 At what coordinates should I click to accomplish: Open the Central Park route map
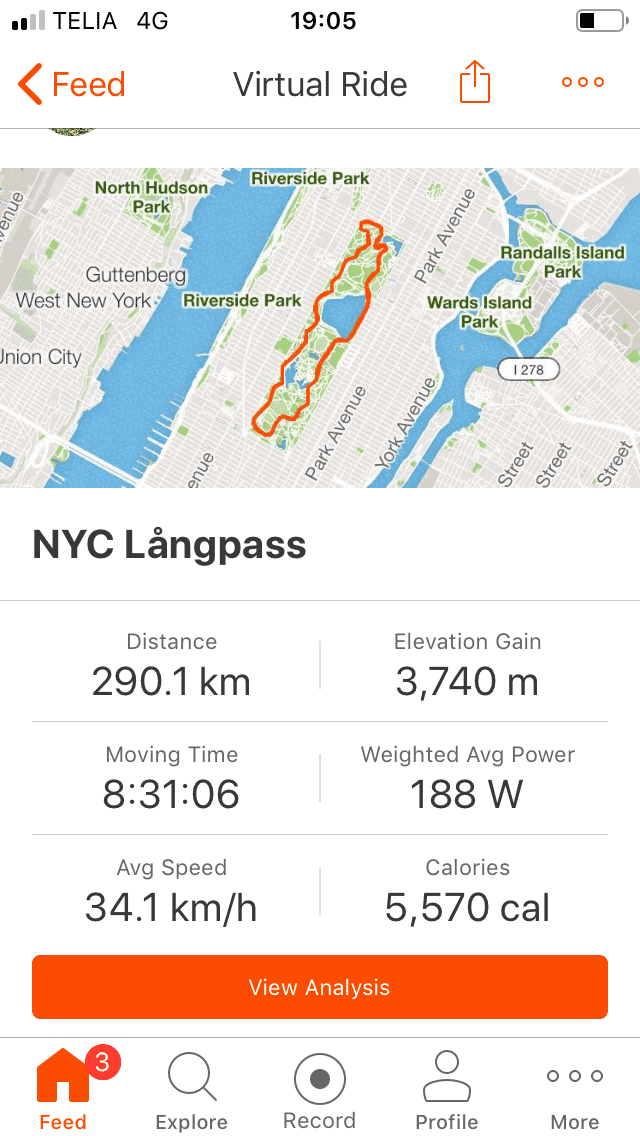tap(320, 327)
